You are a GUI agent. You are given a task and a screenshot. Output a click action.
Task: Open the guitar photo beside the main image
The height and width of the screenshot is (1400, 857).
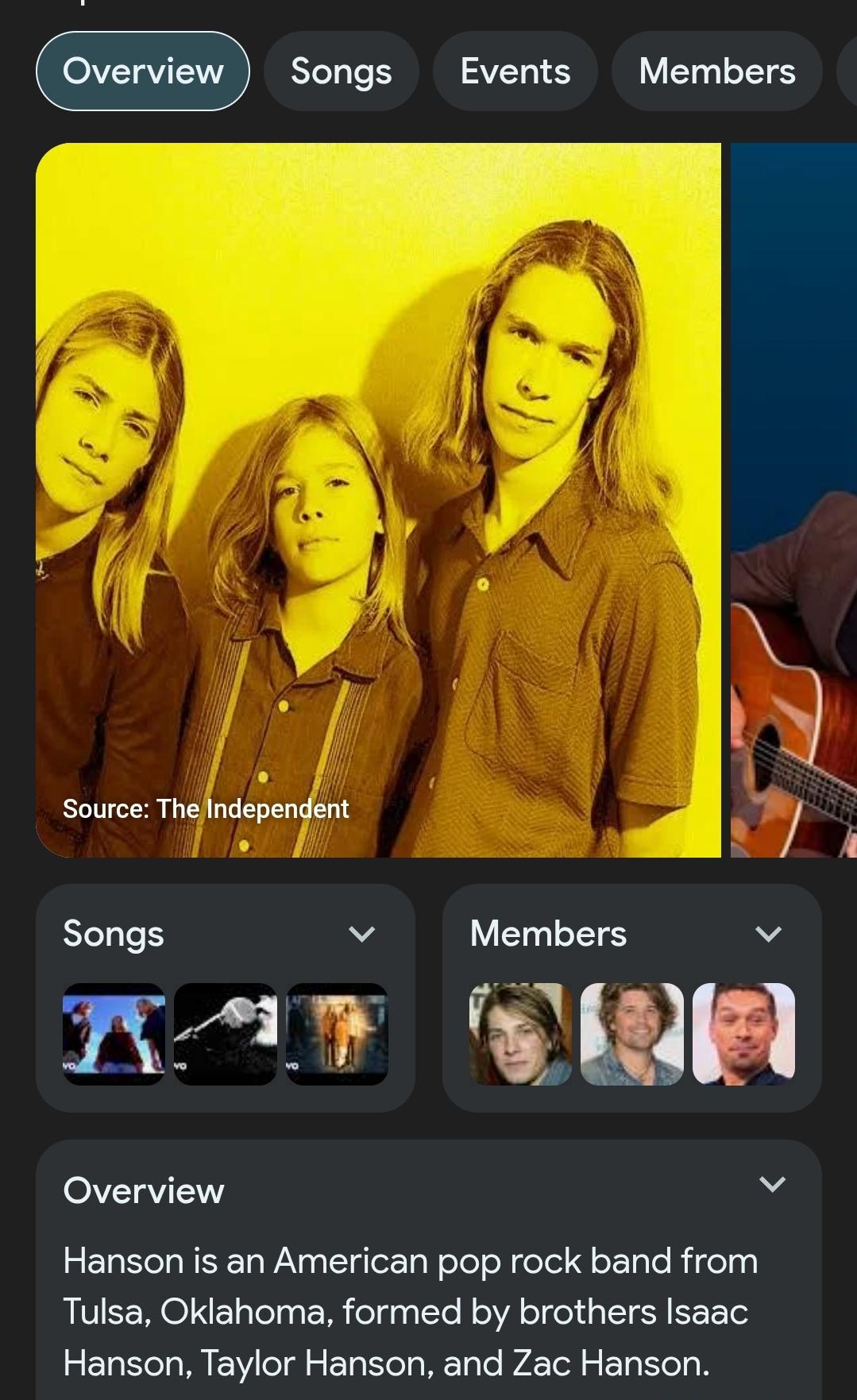click(x=794, y=500)
